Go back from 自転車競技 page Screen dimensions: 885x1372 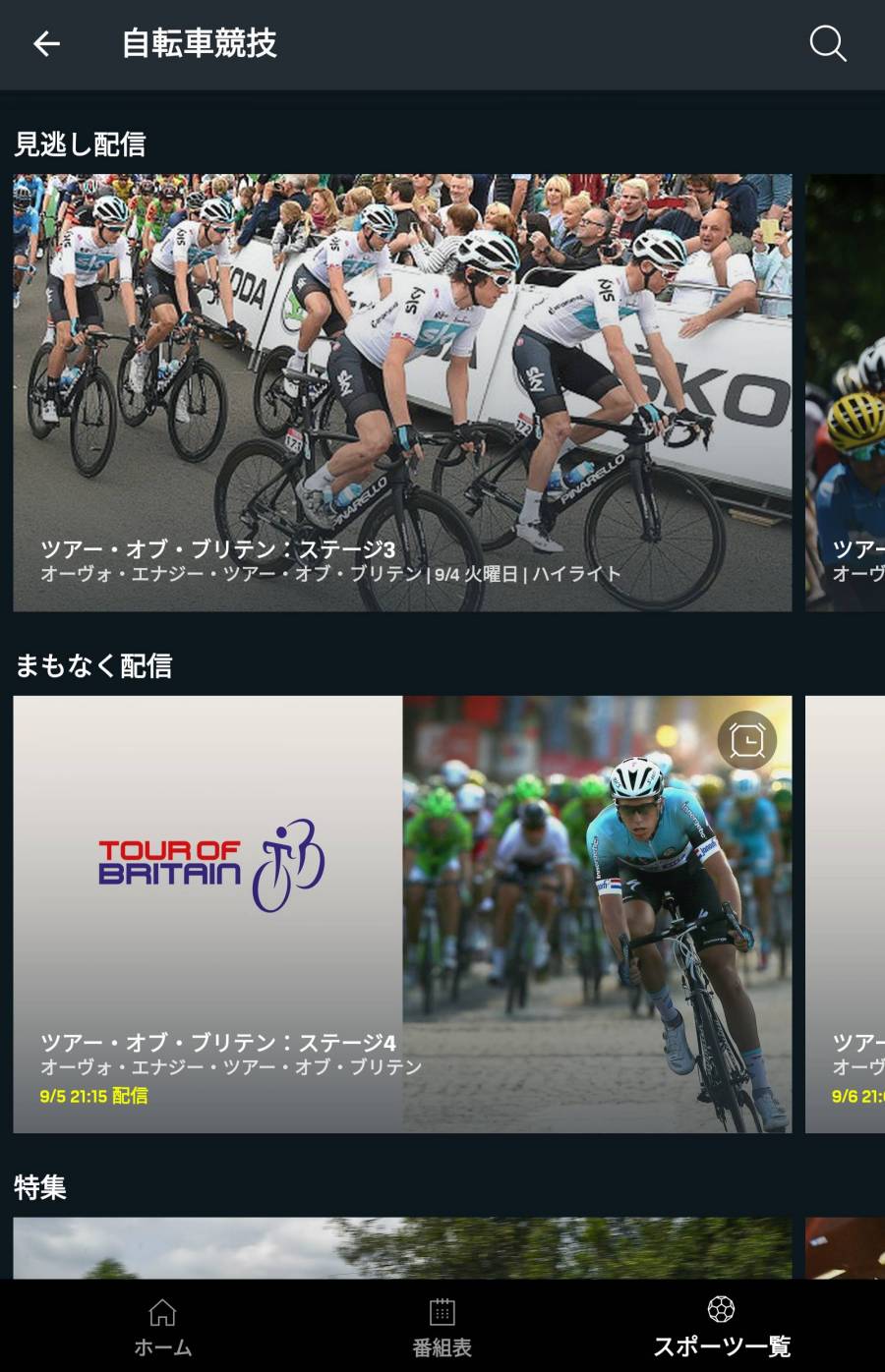point(46,44)
